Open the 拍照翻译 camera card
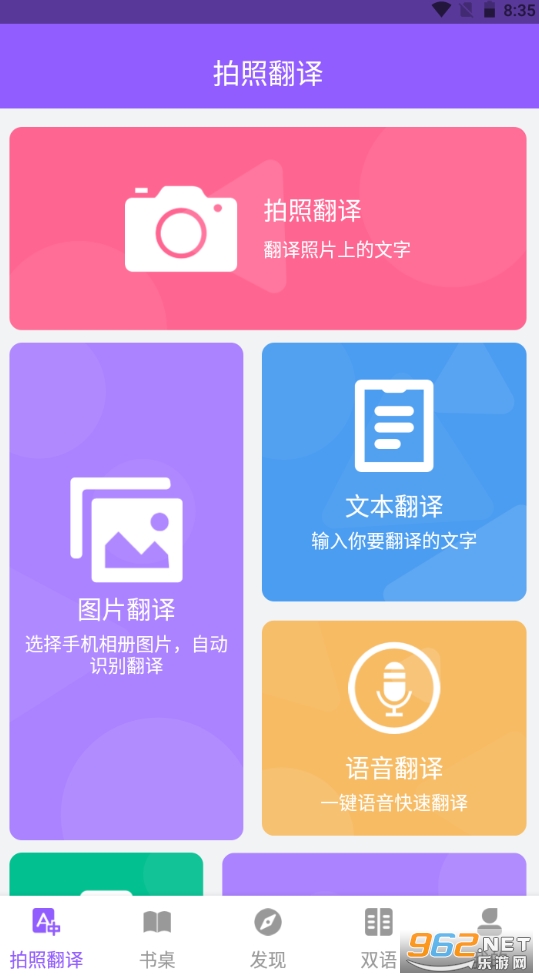 click(x=268, y=229)
